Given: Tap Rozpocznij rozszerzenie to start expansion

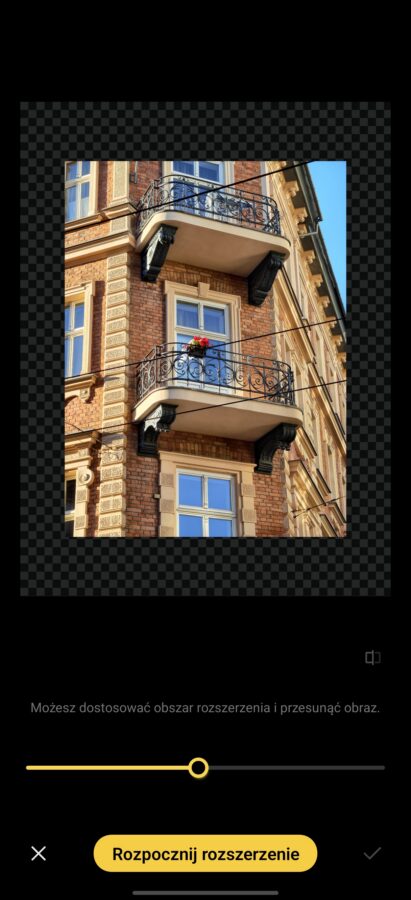Looking at the screenshot, I should coord(206,854).
